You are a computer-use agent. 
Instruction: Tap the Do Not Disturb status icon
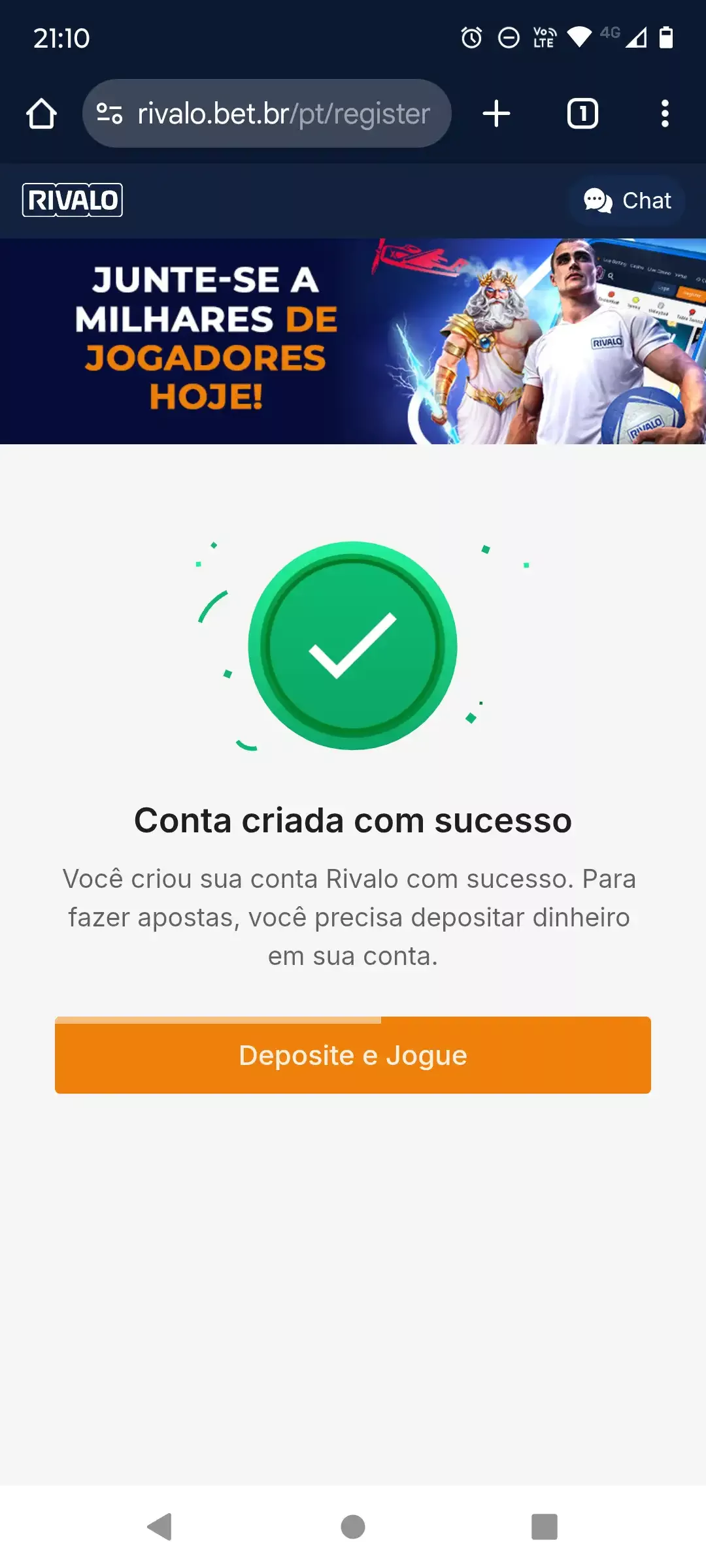click(x=510, y=37)
